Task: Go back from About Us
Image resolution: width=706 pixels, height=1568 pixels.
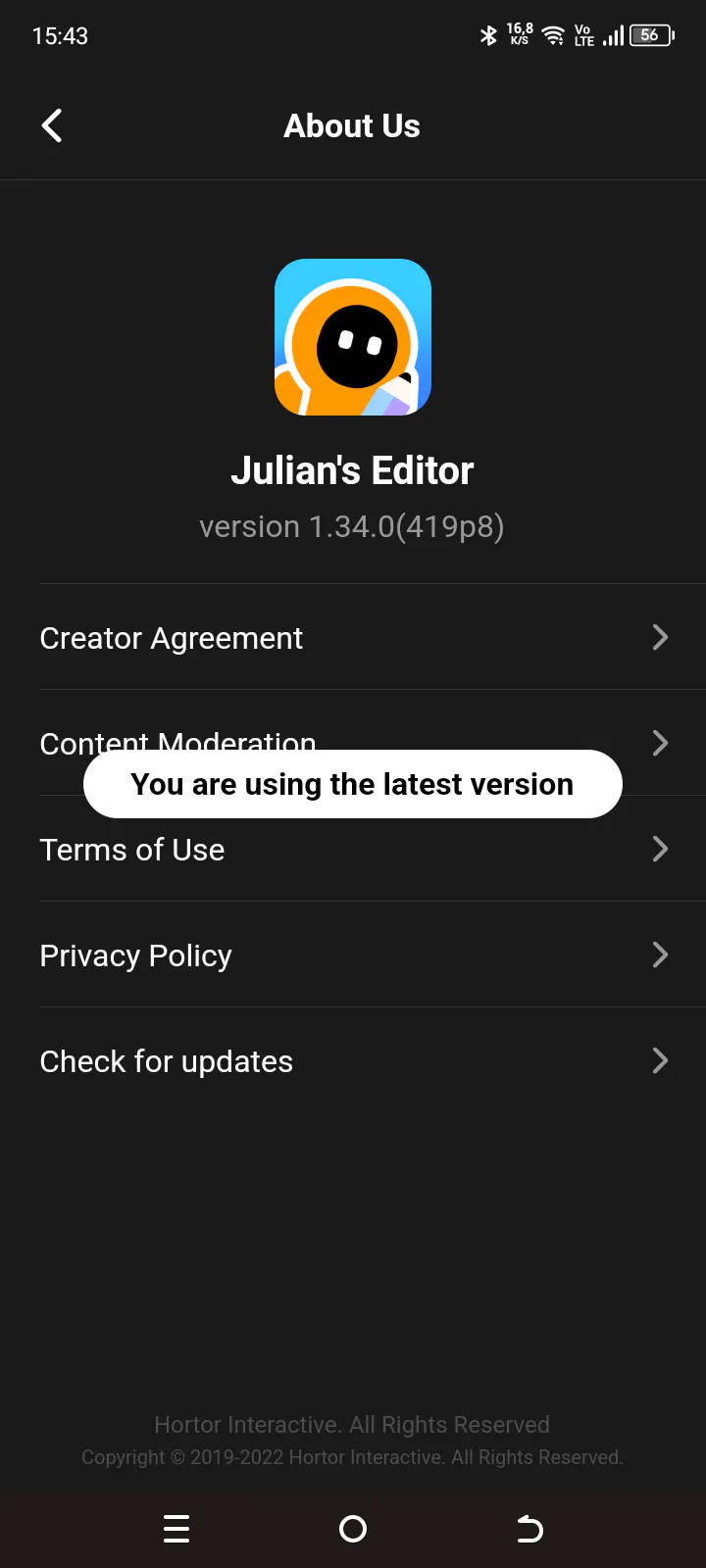Action: [52, 125]
